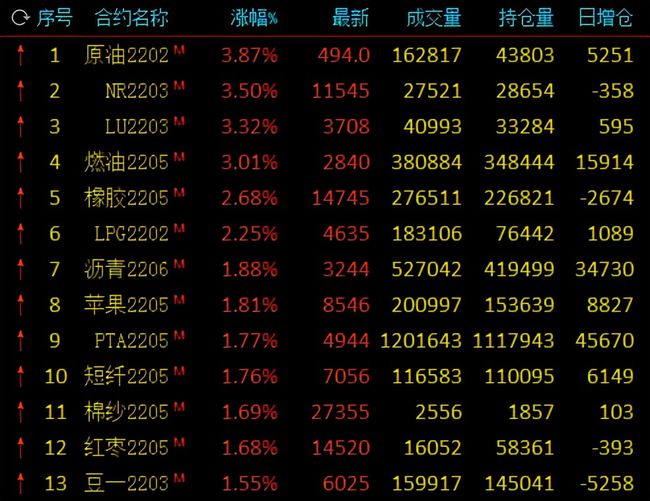The height and width of the screenshot is (501, 650).
Task: Tap the refresh icon beside 序号
Action: tap(20, 18)
